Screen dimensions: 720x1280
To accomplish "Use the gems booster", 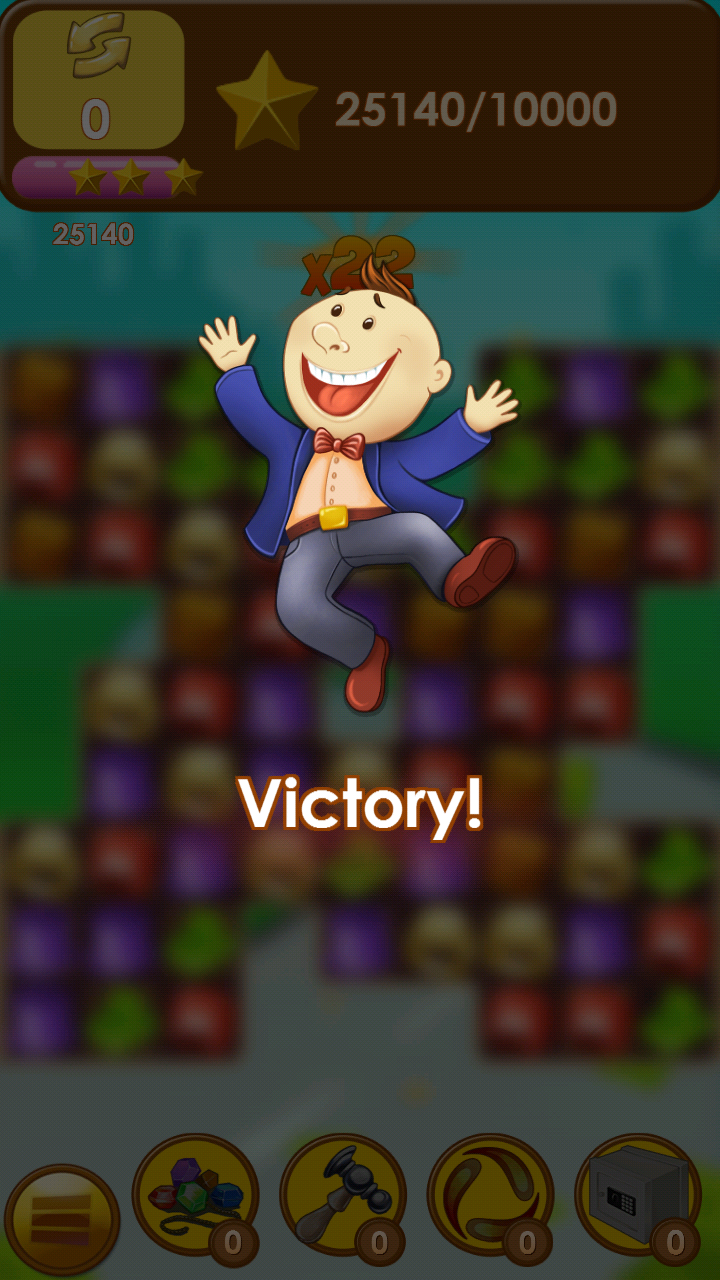I will coord(194,1195).
